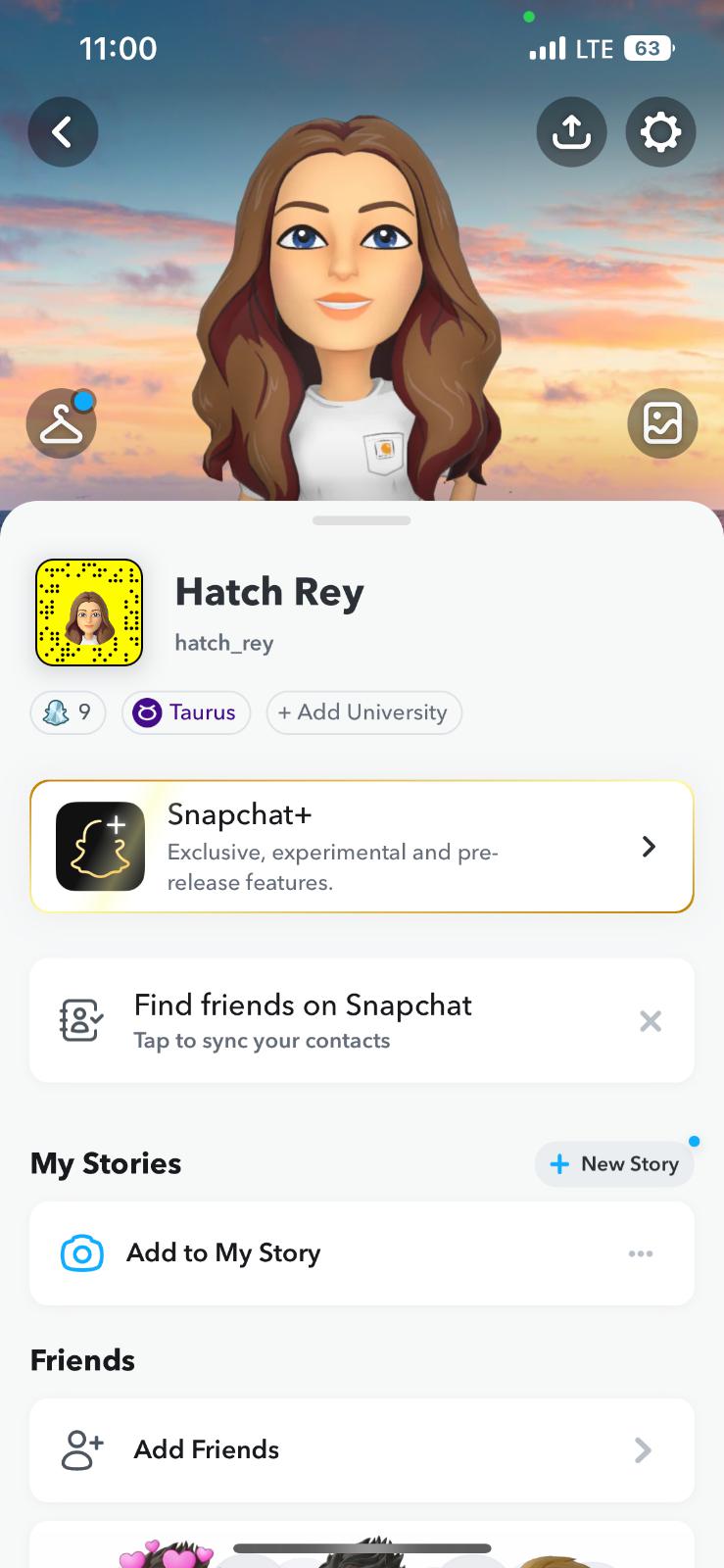Change the profile background image
This screenshot has height=1568, width=724.
(662, 423)
